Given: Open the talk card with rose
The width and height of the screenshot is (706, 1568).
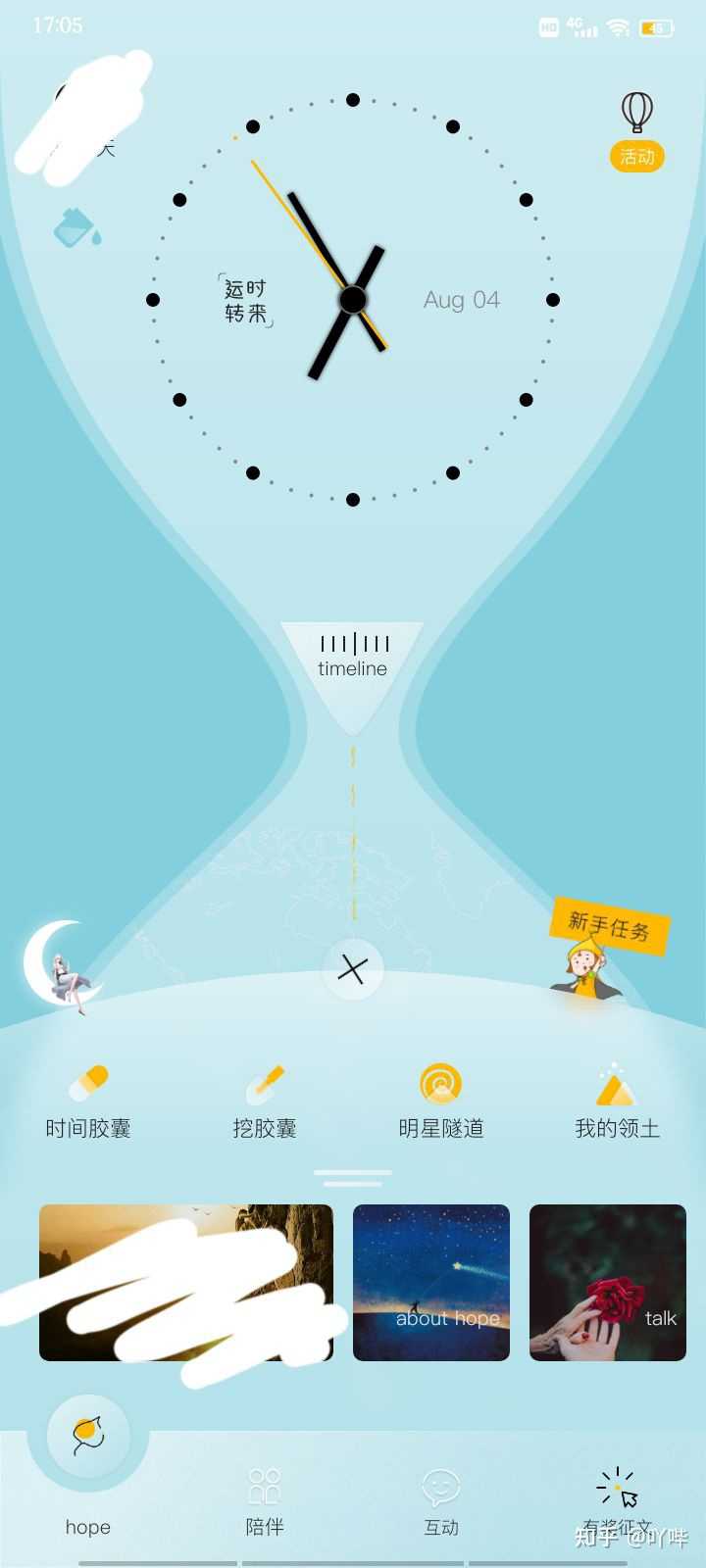Looking at the screenshot, I should tap(608, 1283).
